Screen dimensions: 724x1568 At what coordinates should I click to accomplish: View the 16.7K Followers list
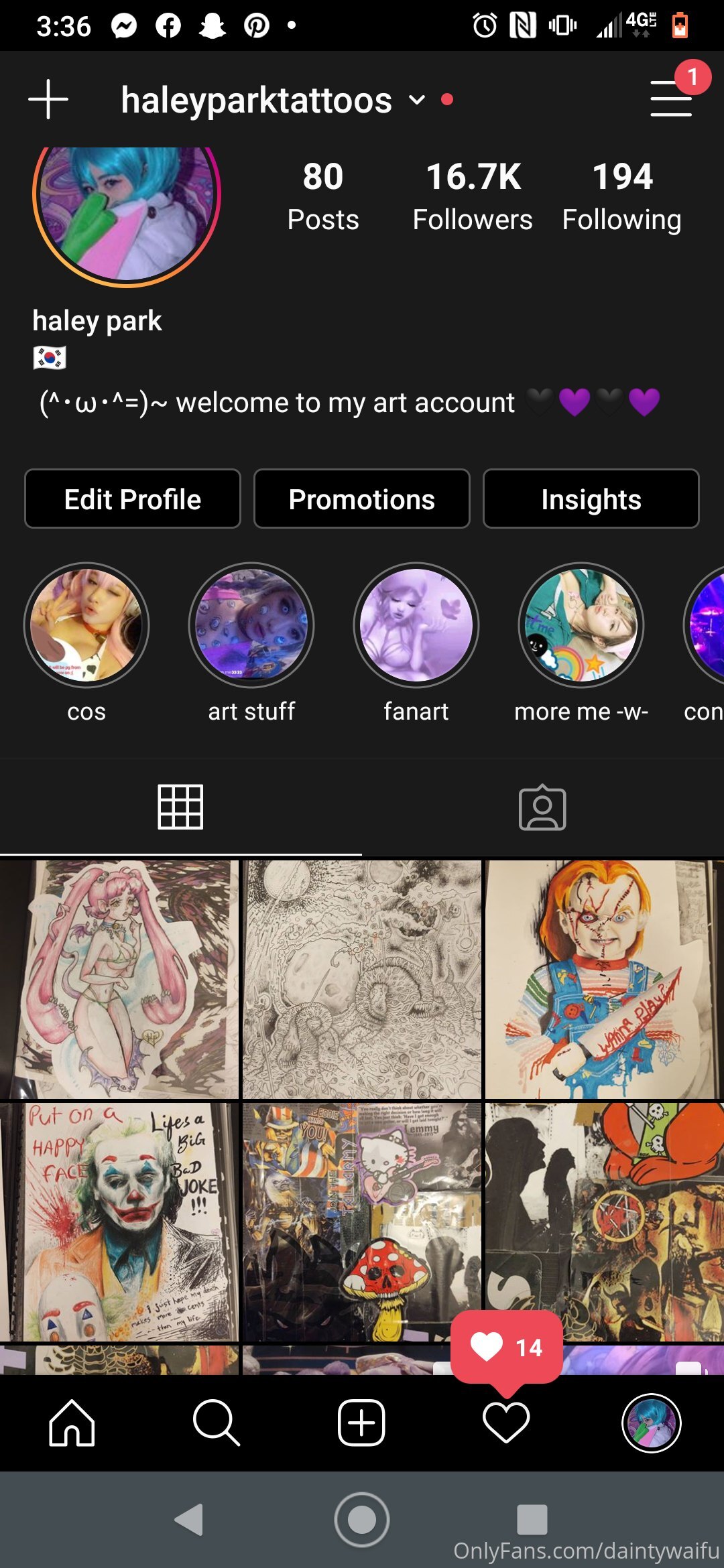coord(473,196)
